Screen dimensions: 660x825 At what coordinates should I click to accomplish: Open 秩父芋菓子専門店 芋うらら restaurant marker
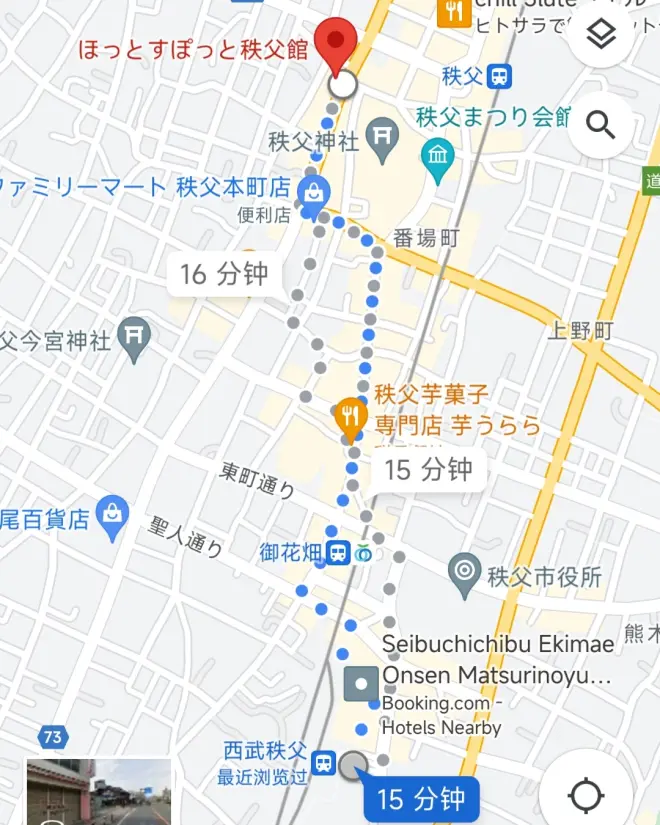click(349, 411)
